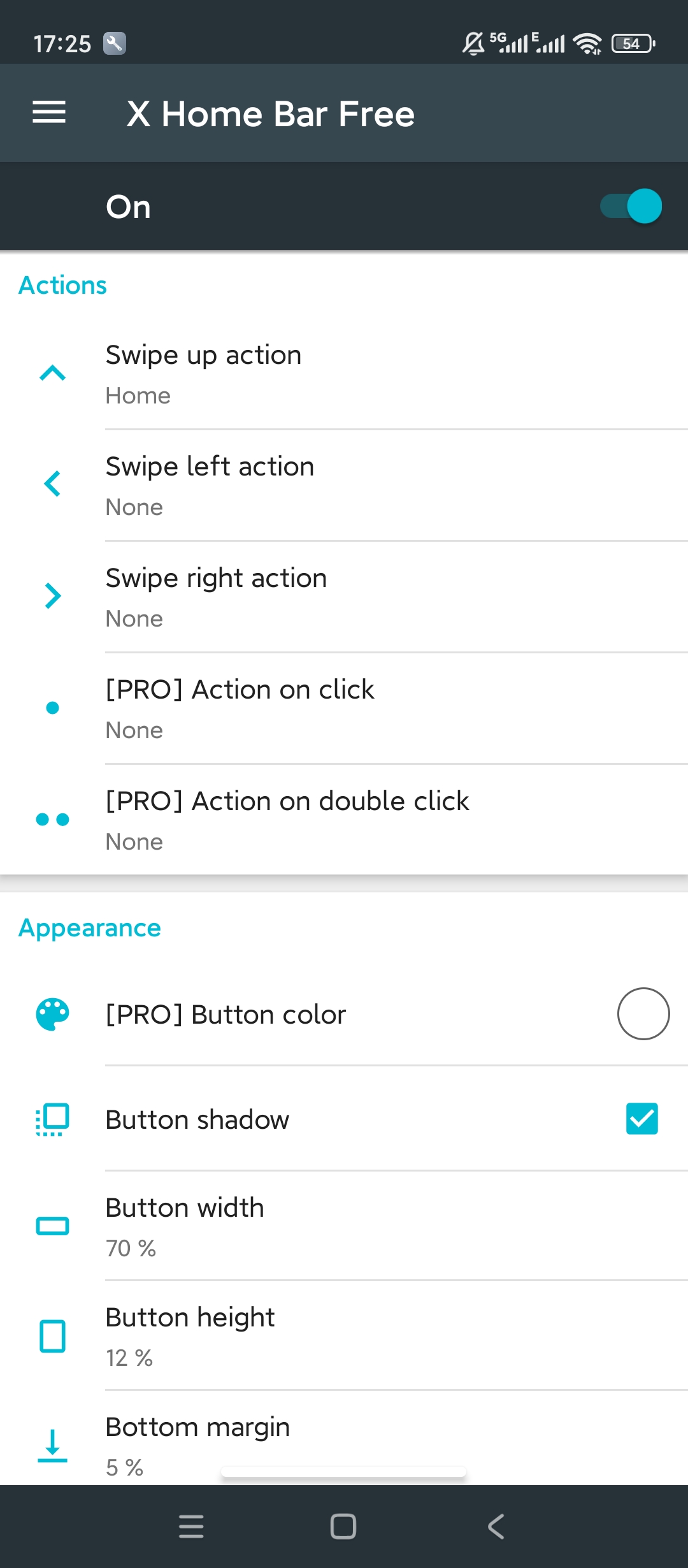Open the hamburger drawer menu

click(x=49, y=113)
